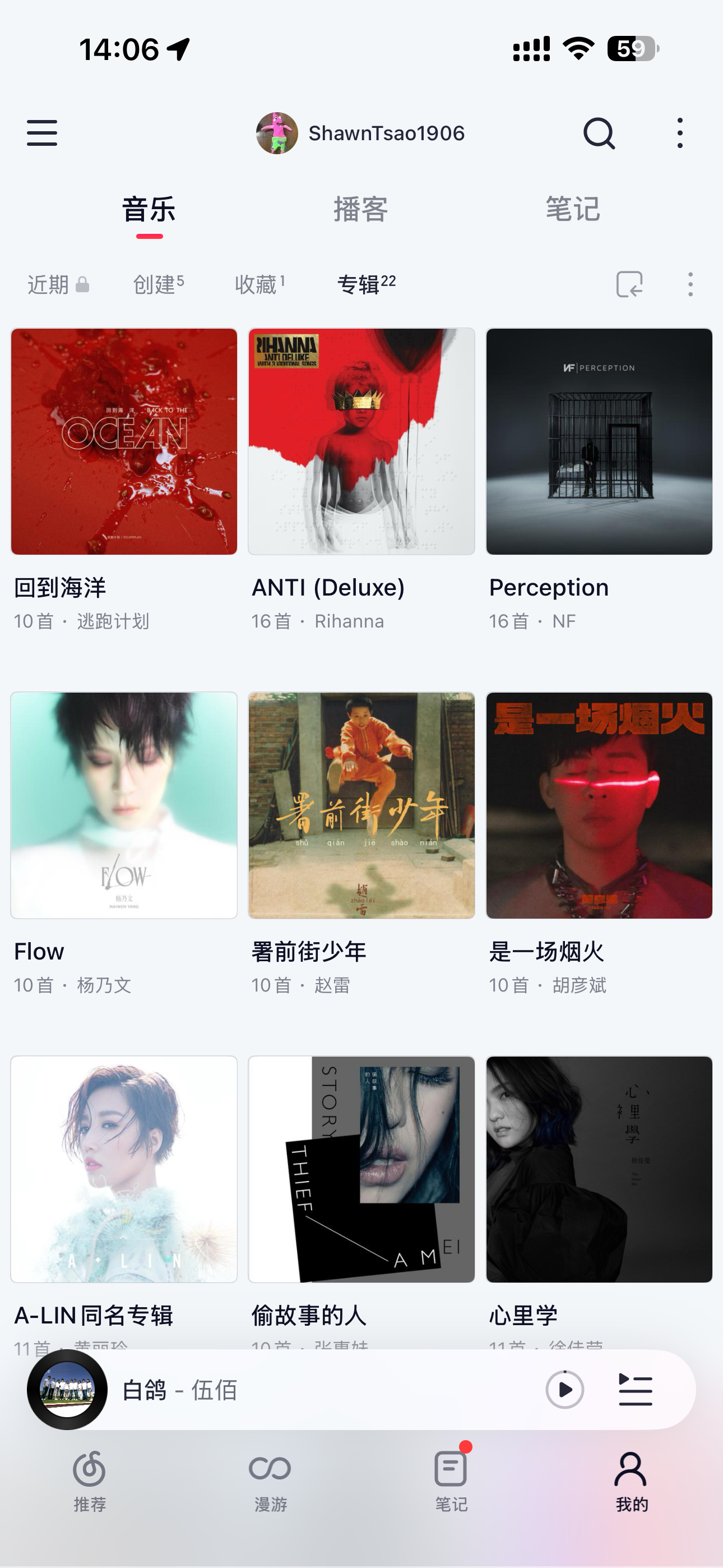This screenshot has width=723, height=1568.
Task: Open the search icon
Action: 599,133
